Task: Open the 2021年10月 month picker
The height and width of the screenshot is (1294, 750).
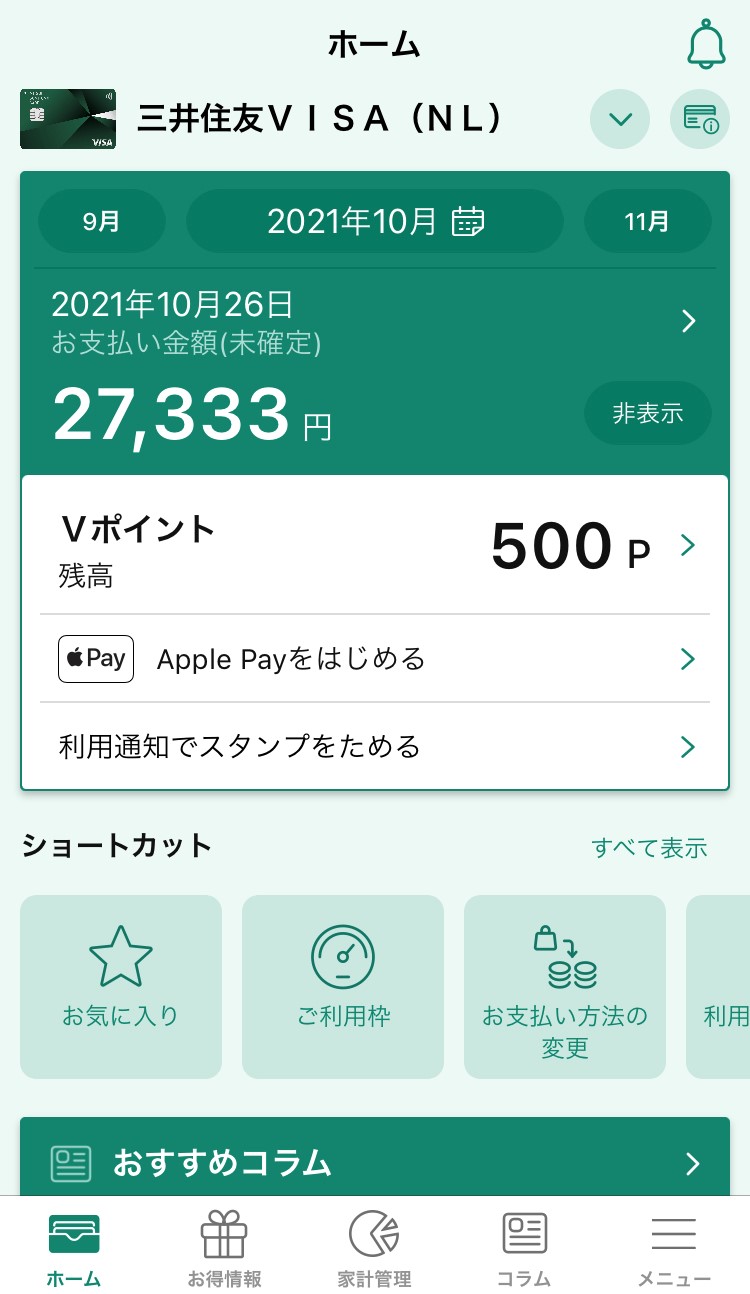Action: click(375, 221)
